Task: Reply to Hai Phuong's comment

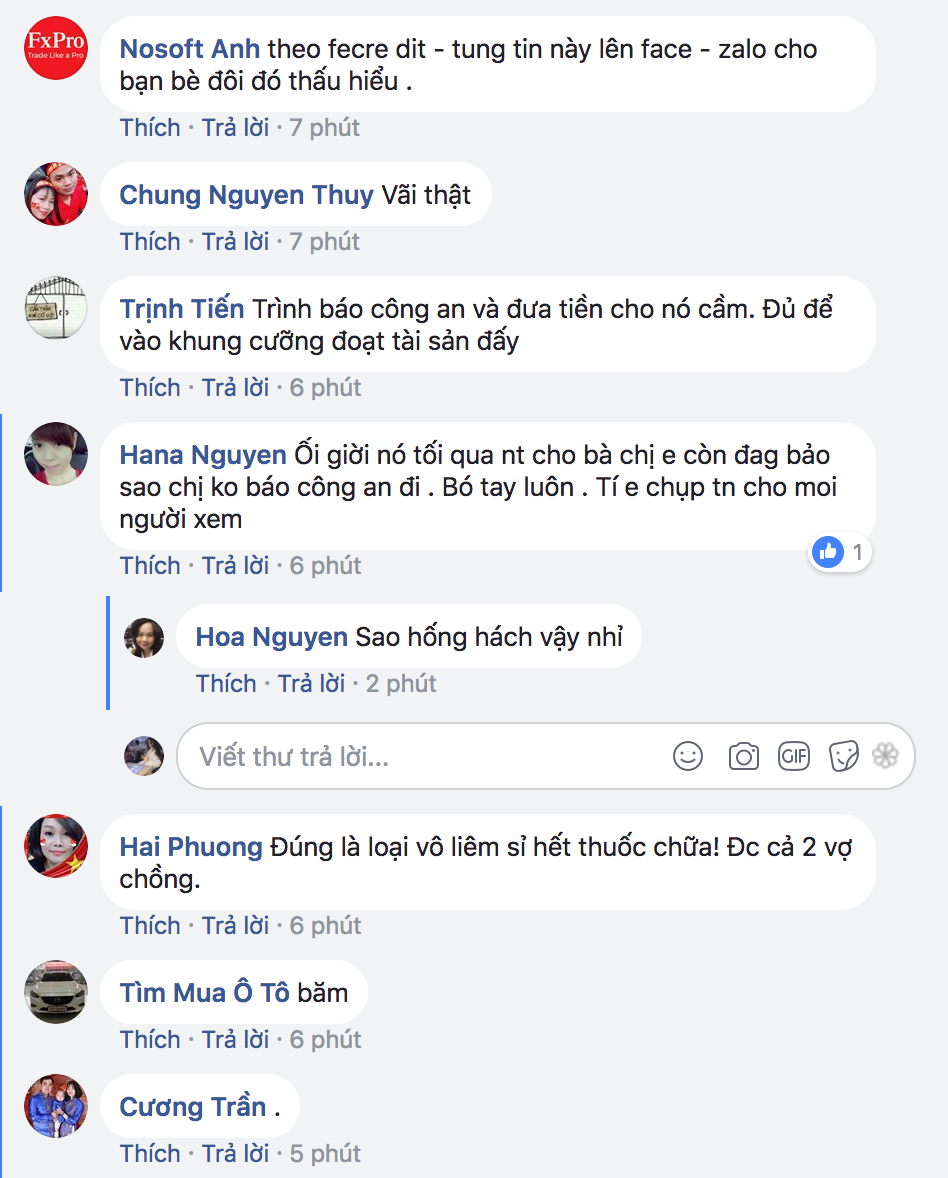Action: click(x=235, y=925)
